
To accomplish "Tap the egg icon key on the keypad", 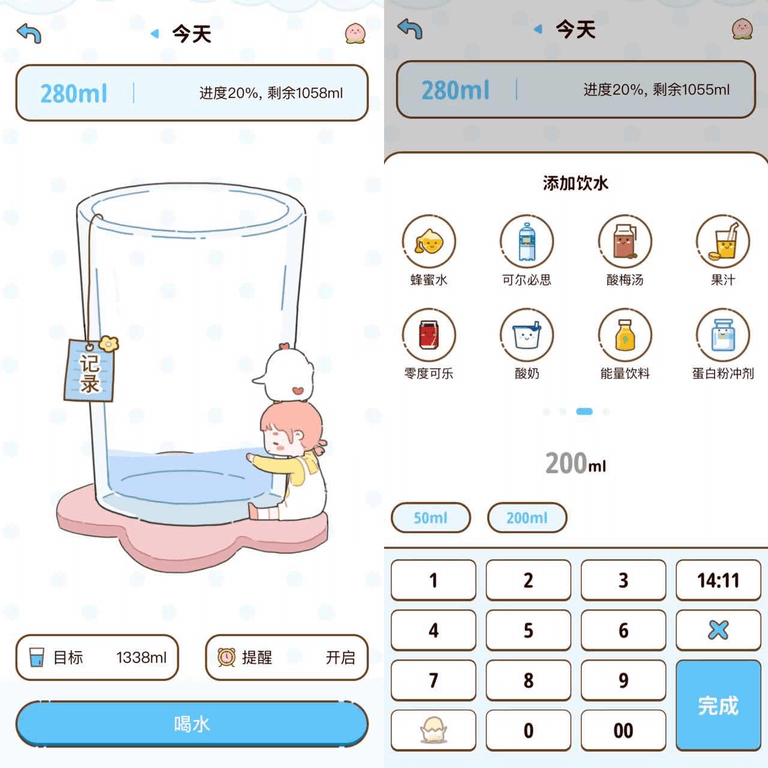I will [x=433, y=731].
